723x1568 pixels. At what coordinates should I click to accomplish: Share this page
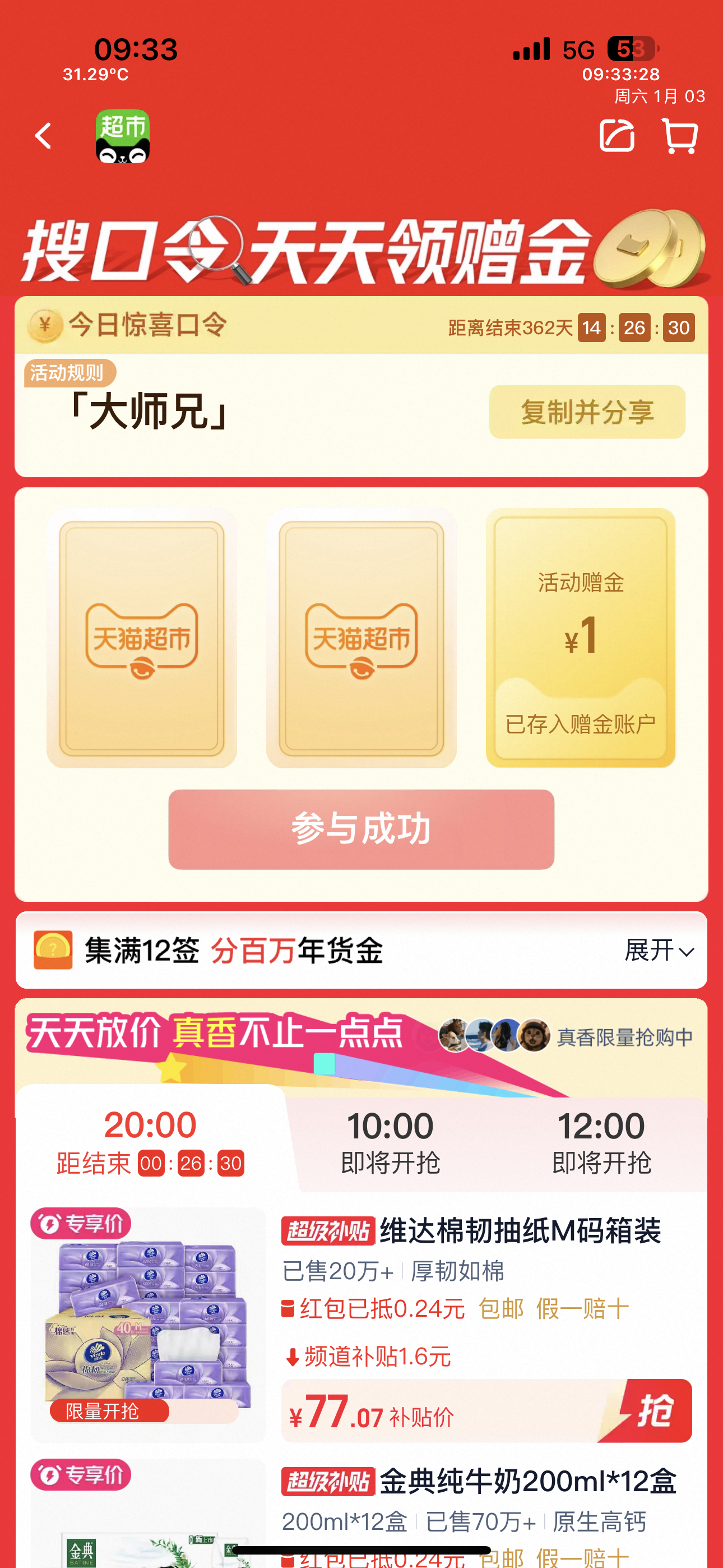click(617, 135)
